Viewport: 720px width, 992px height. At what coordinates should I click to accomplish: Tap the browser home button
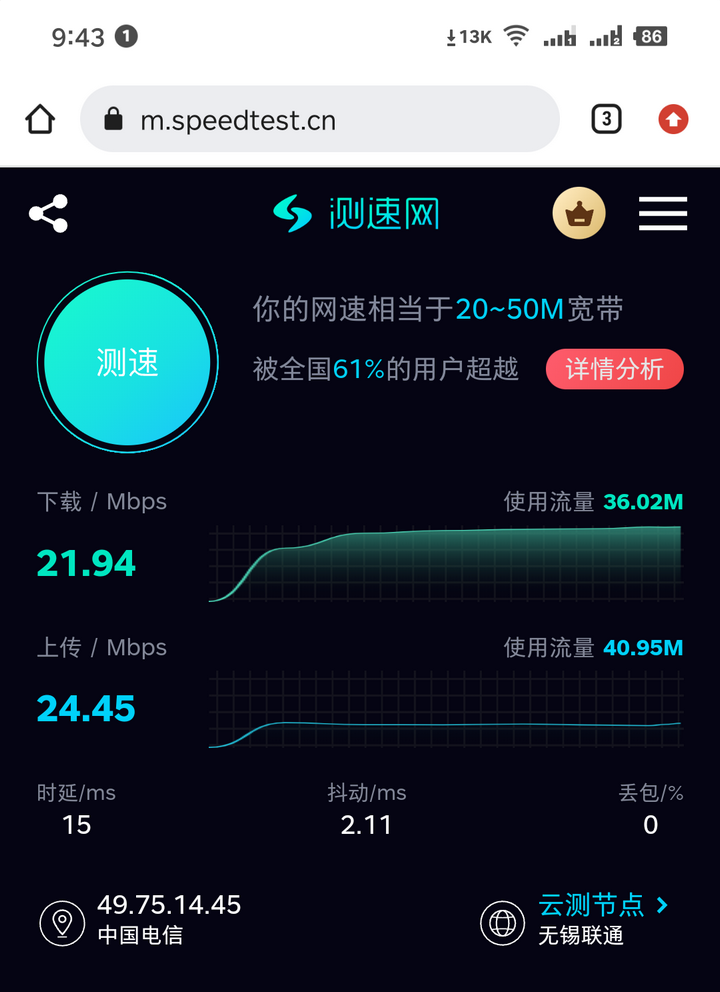[40, 120]
